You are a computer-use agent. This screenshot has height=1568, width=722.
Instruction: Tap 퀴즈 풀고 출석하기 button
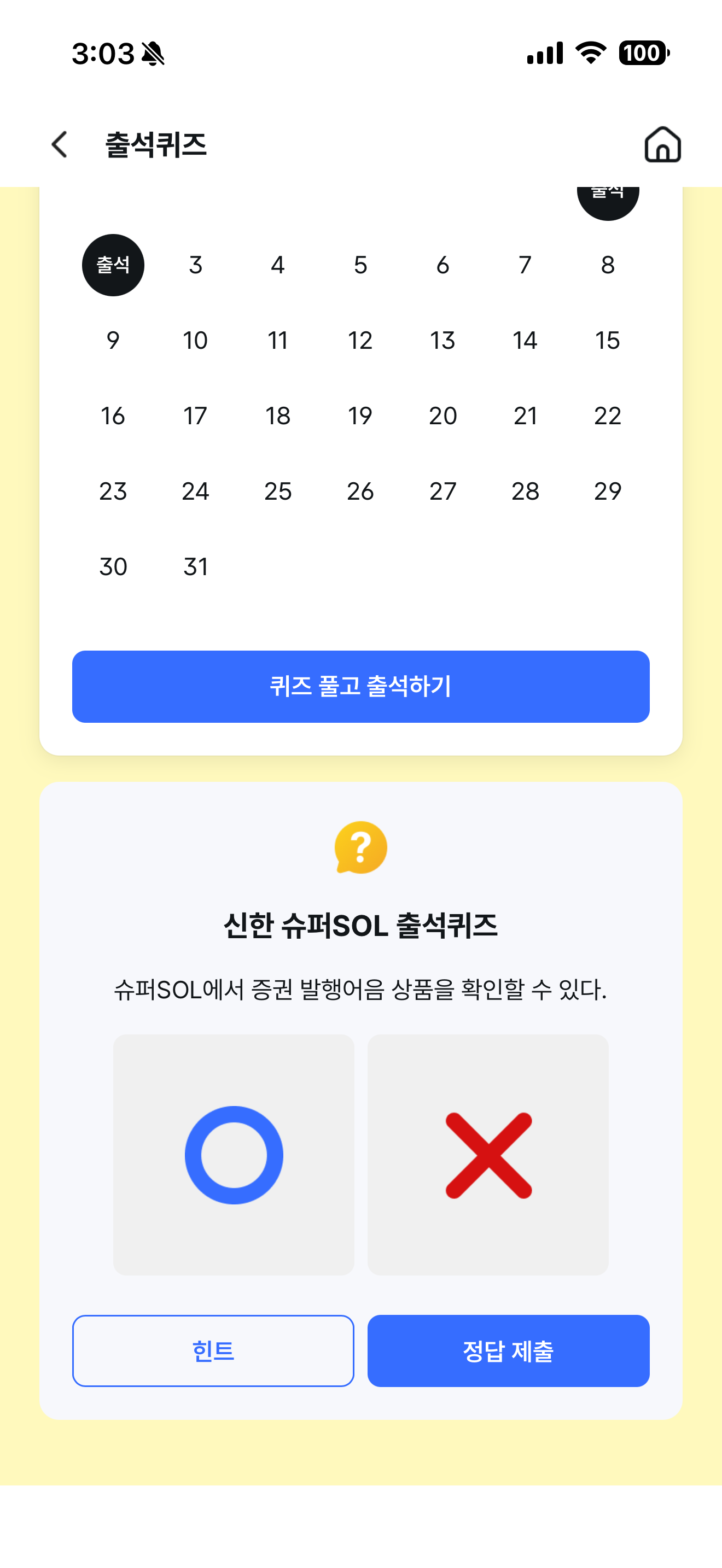pyautogui.click(x=360, y=687)
